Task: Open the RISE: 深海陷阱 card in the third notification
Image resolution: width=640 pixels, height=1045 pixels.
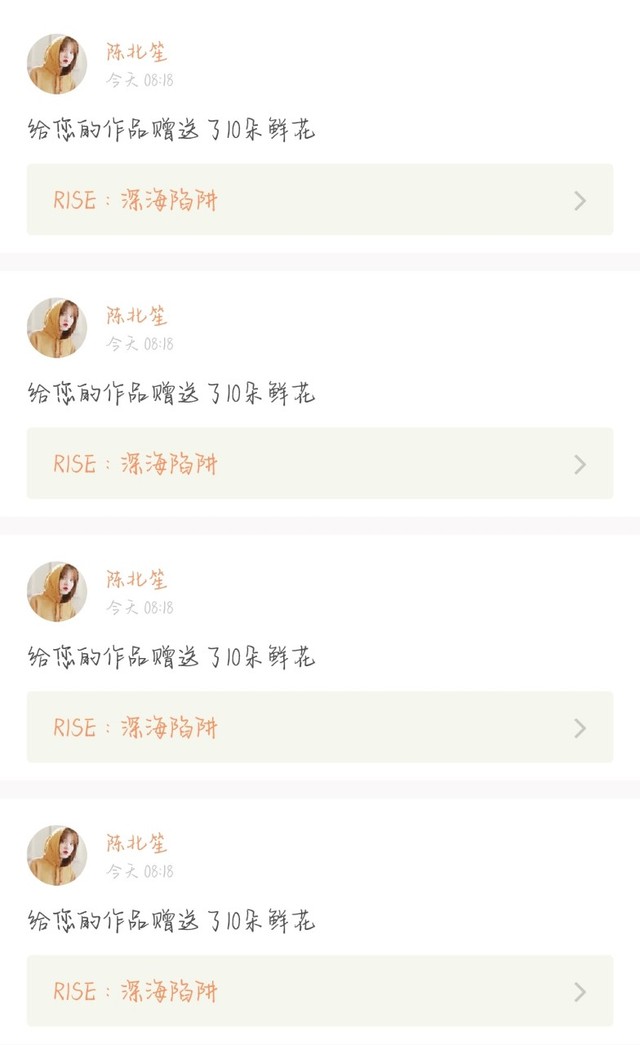Action: pos(319,728)
